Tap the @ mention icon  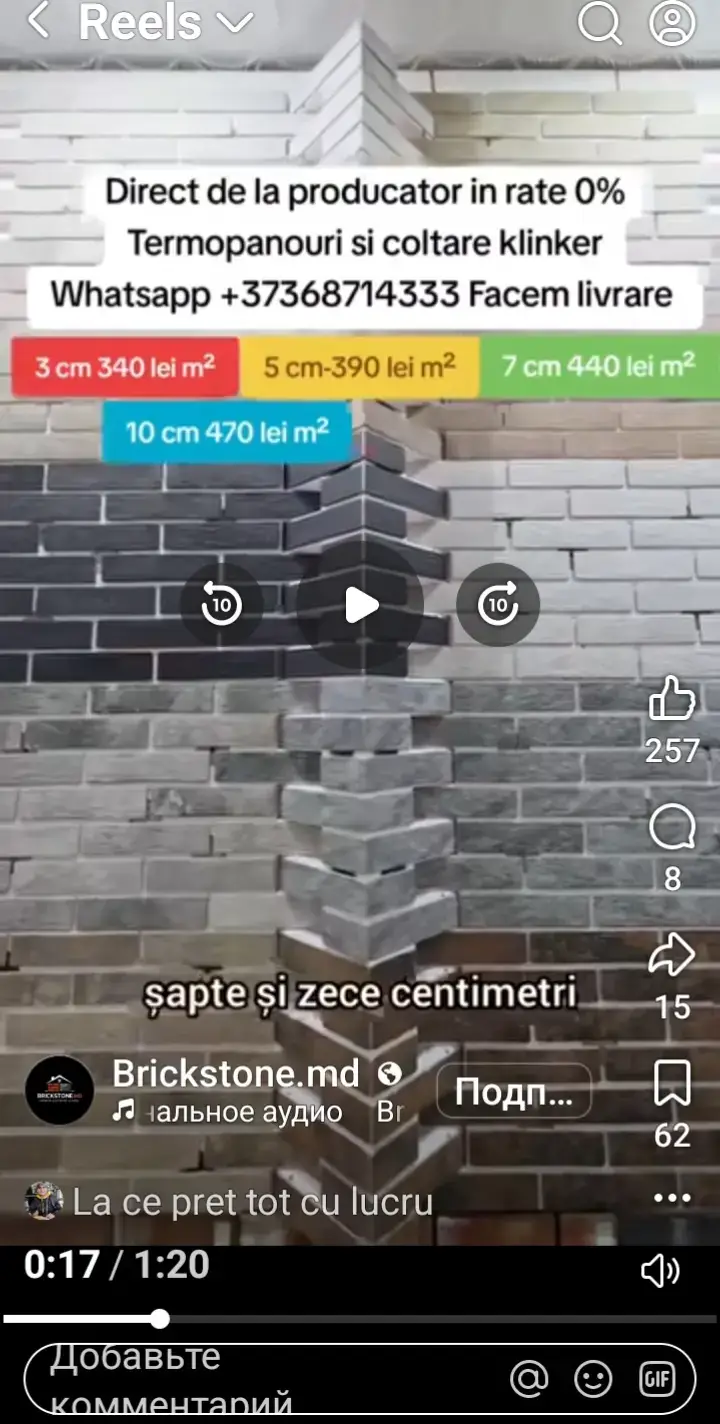tap(529, 1380)
